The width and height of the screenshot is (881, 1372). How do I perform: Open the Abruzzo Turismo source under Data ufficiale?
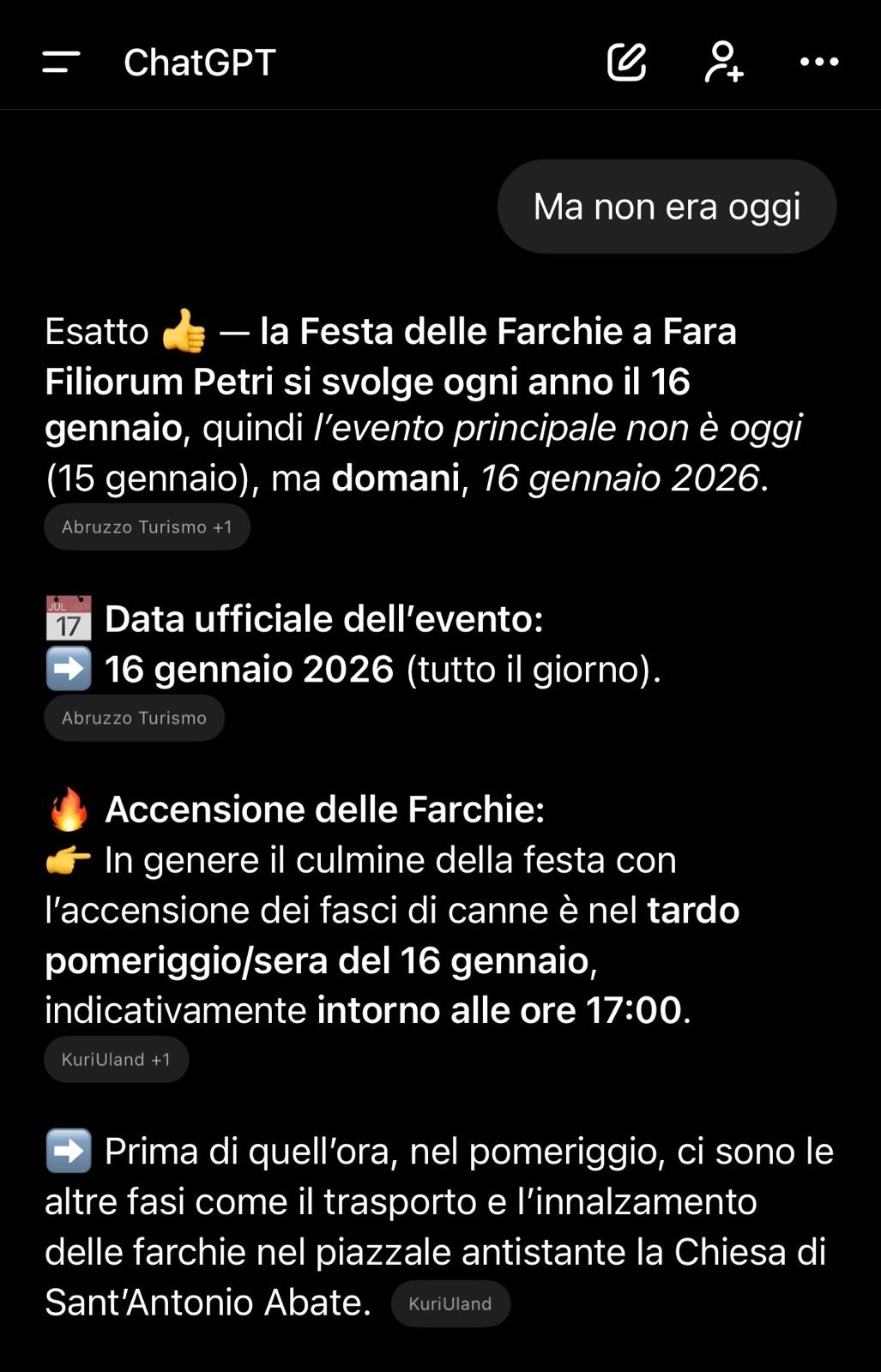pyautogui.click(x=134, y=718)
